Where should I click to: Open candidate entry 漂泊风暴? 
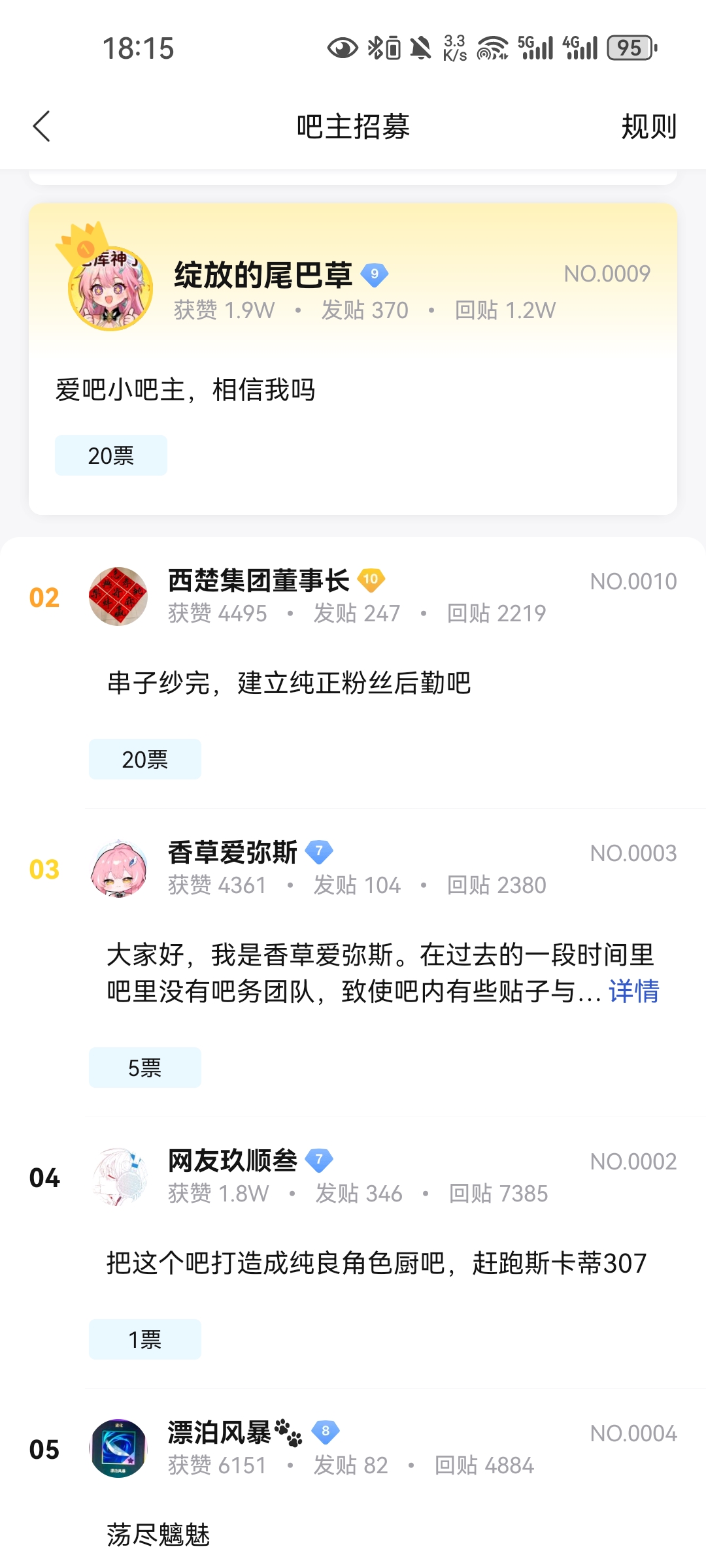point(220,1433)
